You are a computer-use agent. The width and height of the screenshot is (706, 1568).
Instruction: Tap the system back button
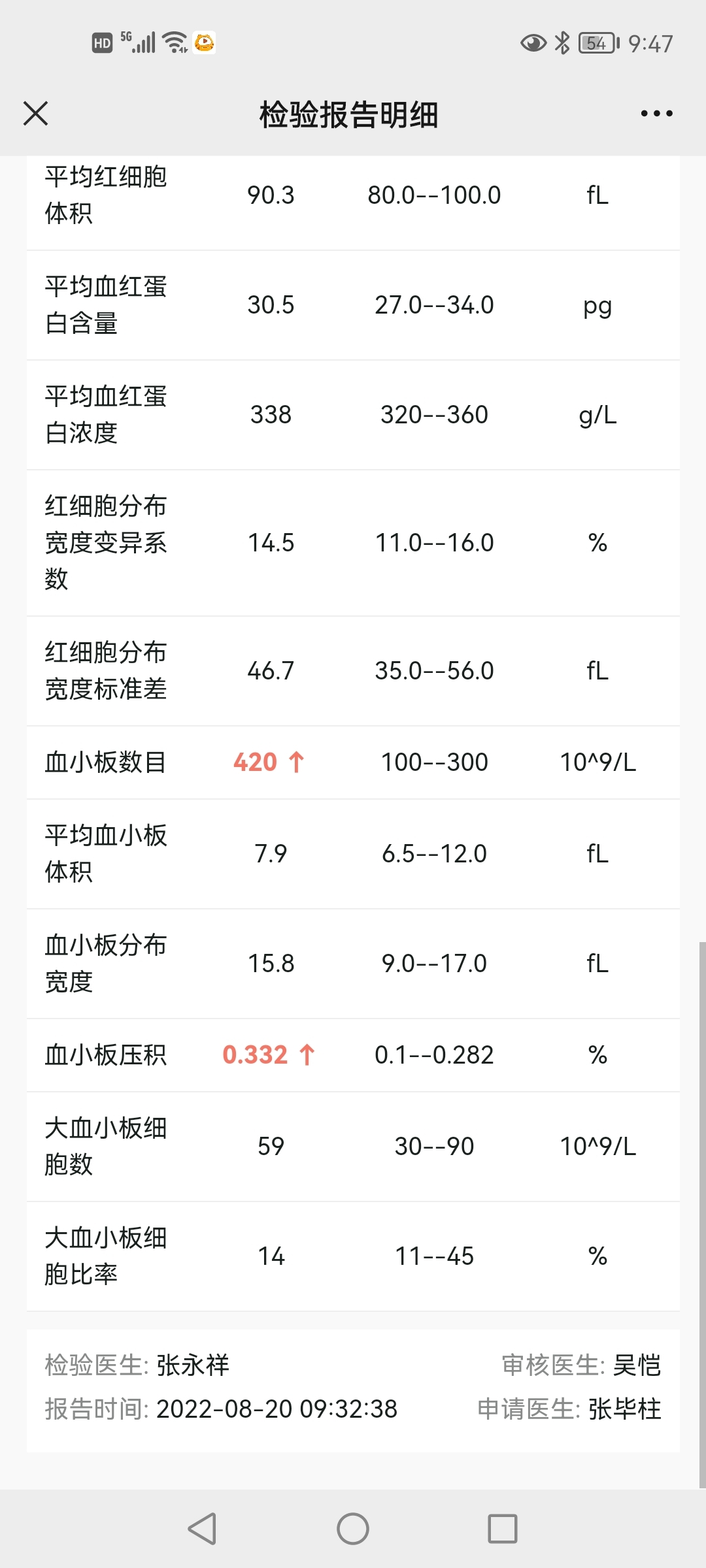click(x=202, y=1529)
